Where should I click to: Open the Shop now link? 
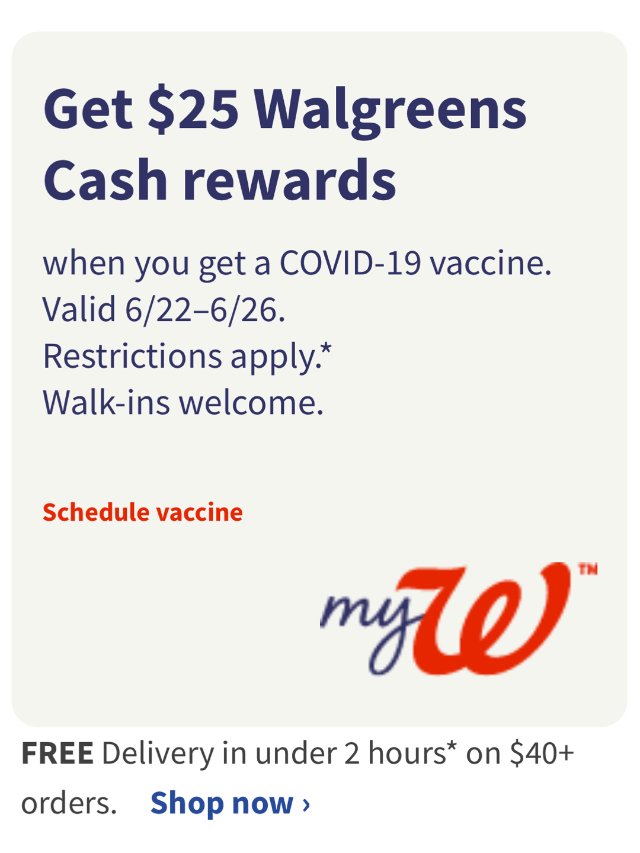tap(230, 803)
